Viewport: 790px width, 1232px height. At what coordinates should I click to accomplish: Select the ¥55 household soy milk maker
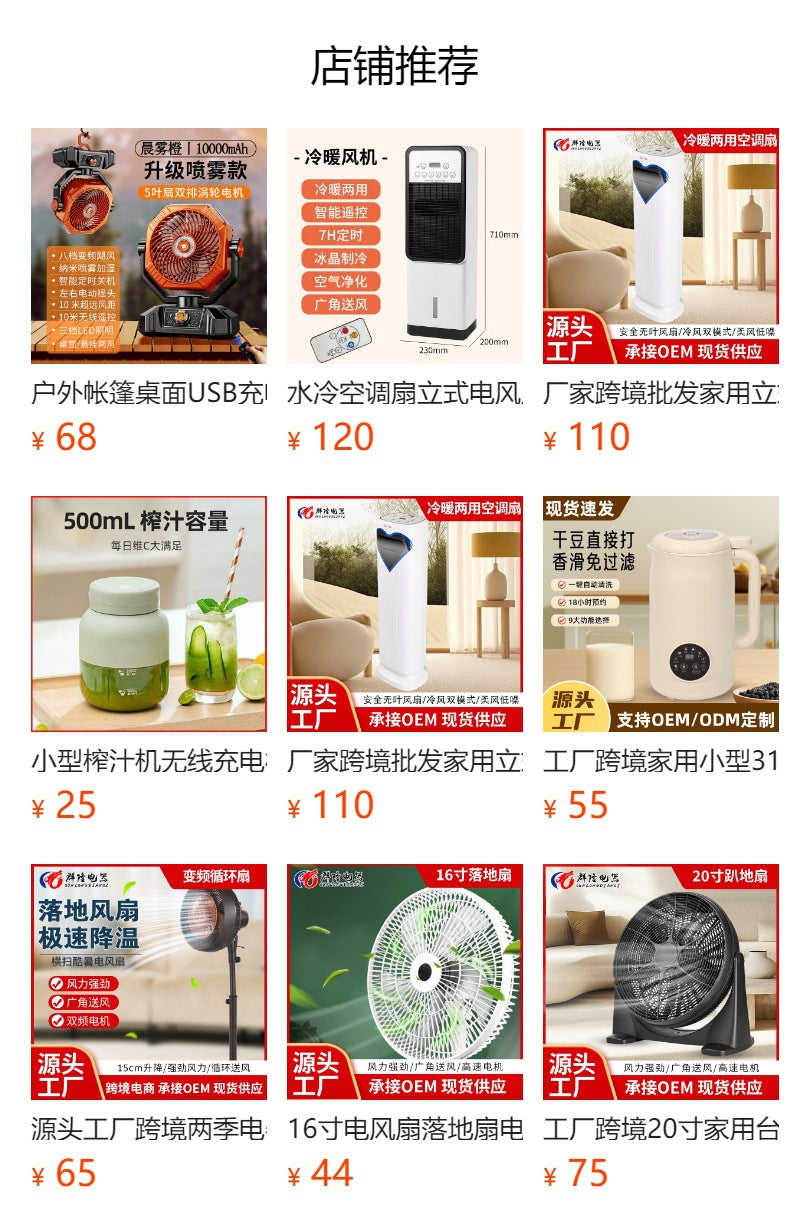click(660, 614)
